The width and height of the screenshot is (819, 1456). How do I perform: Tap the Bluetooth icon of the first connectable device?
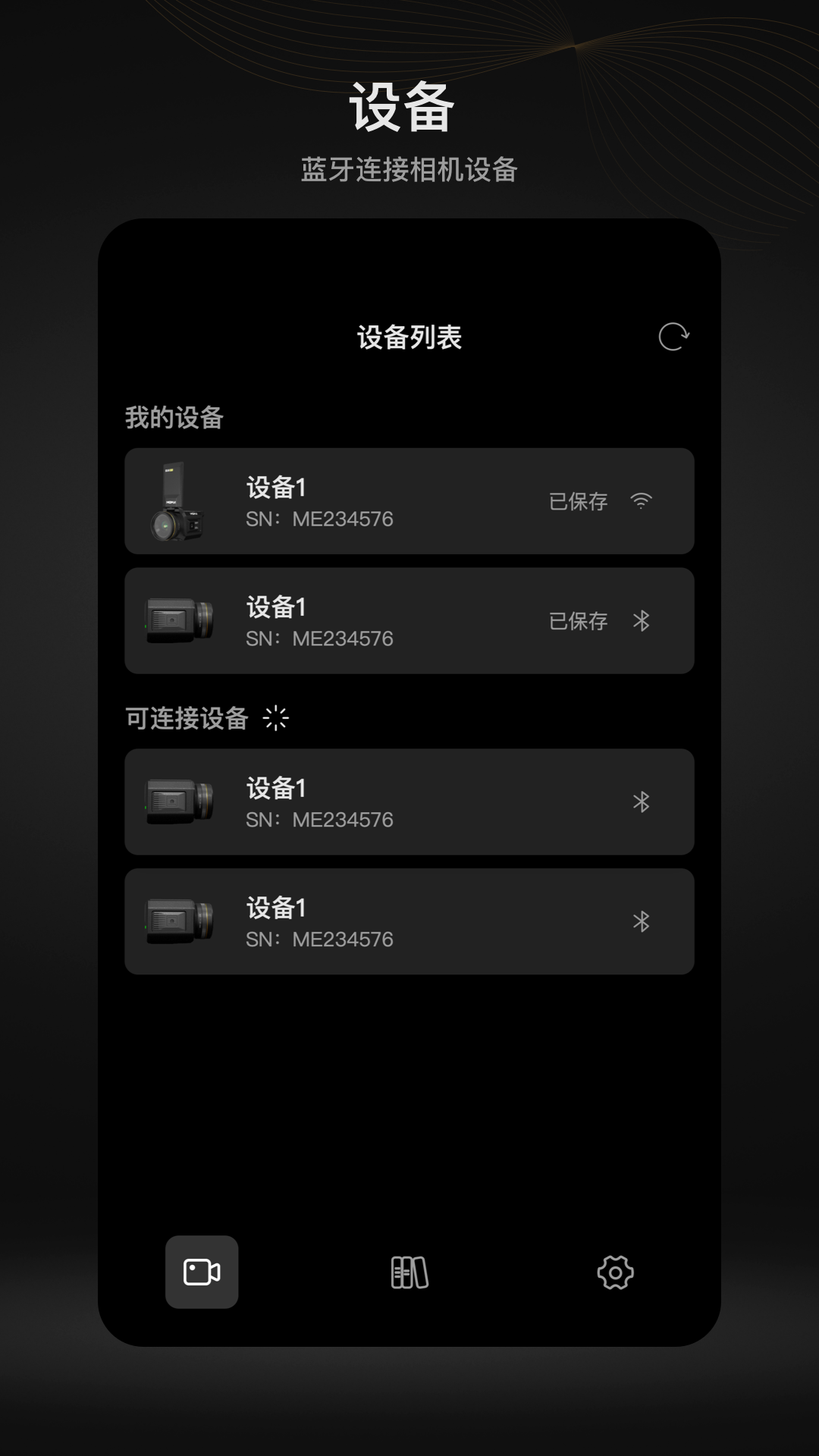click(x=641, y=802)
